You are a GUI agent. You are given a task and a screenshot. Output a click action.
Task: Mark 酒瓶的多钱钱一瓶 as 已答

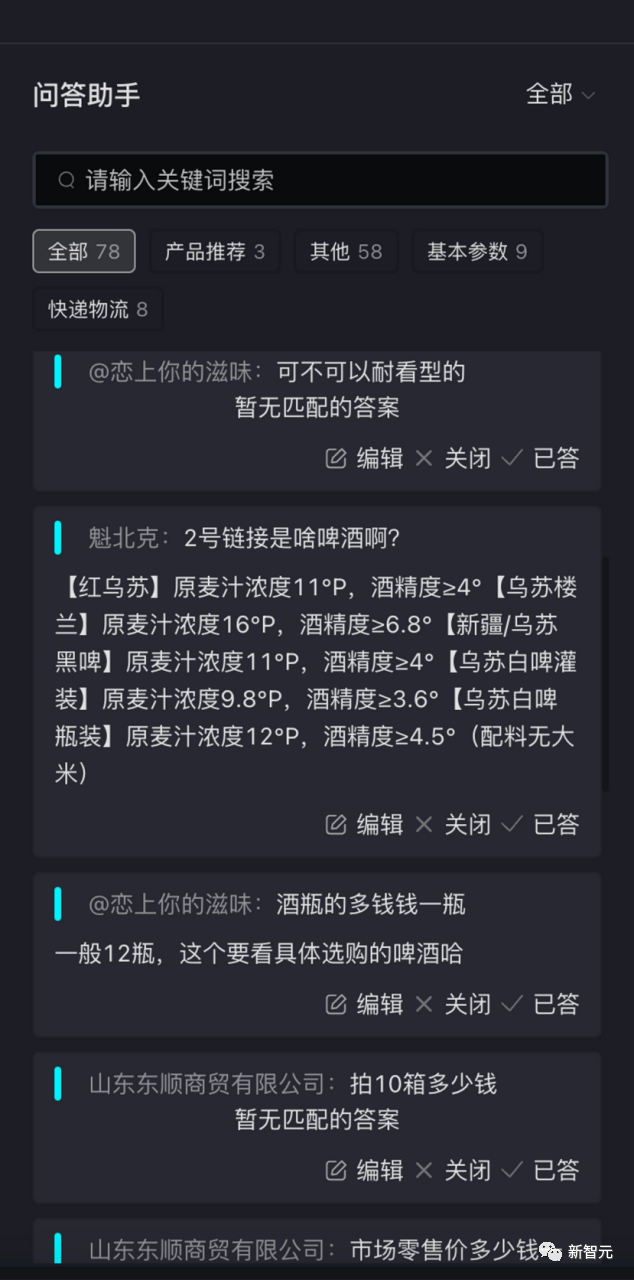pos(541,1003)
